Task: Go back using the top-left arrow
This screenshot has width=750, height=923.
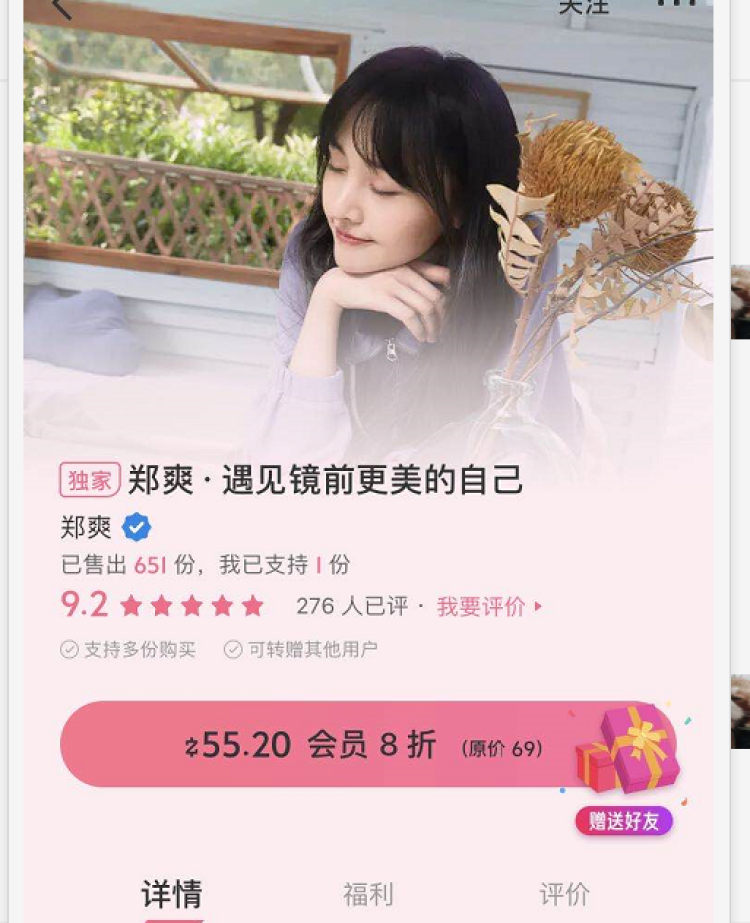Action: click(63, 8)
